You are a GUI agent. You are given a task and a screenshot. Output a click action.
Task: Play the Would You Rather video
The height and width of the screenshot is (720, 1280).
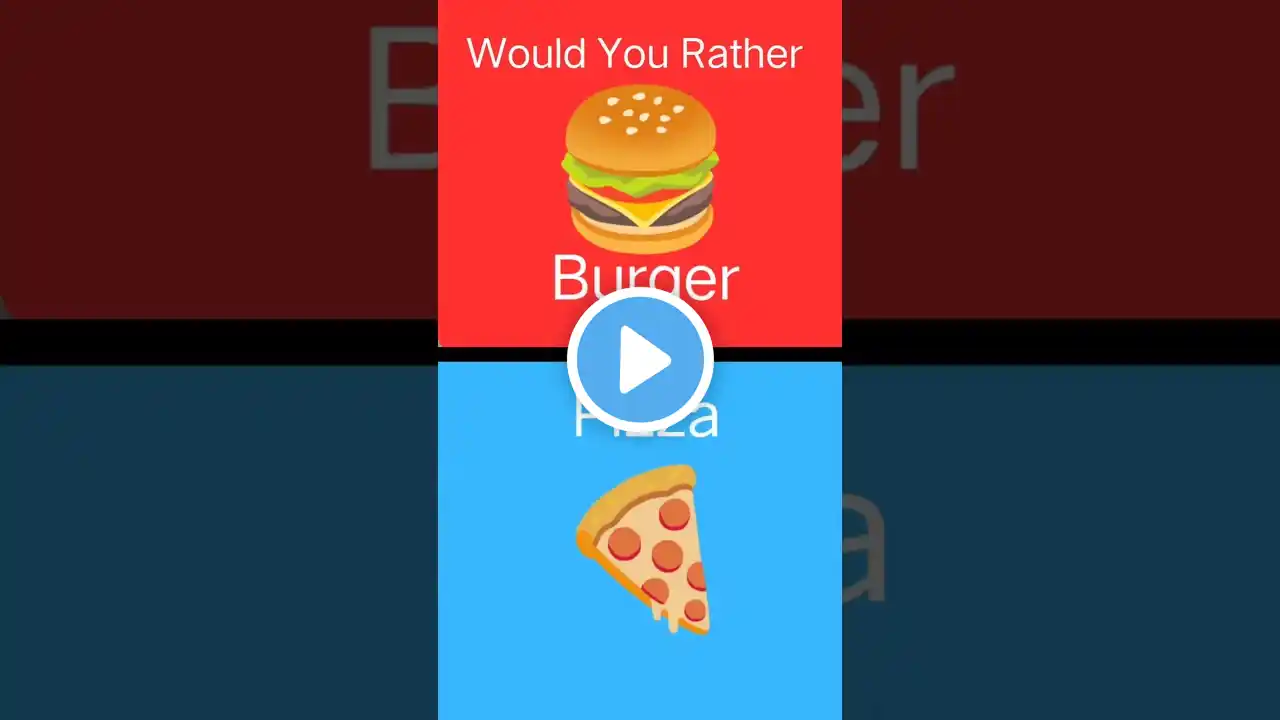pyautogui.click(x=640, y=361)
